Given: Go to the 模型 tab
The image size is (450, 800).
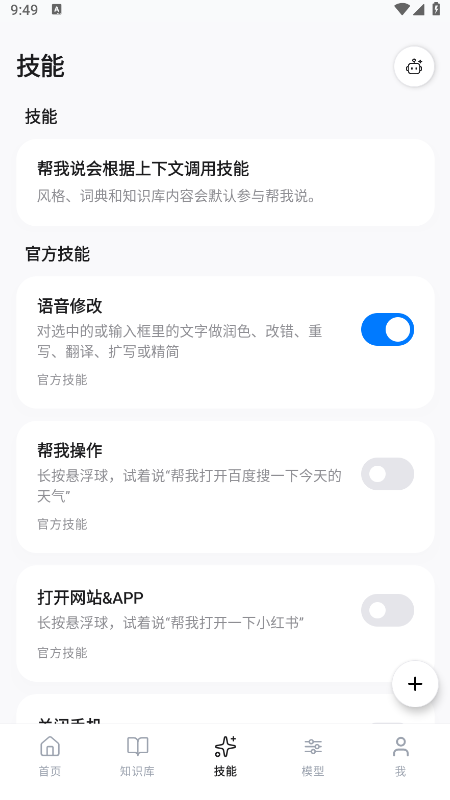Looking at the screenshot, I should [313, 757].
